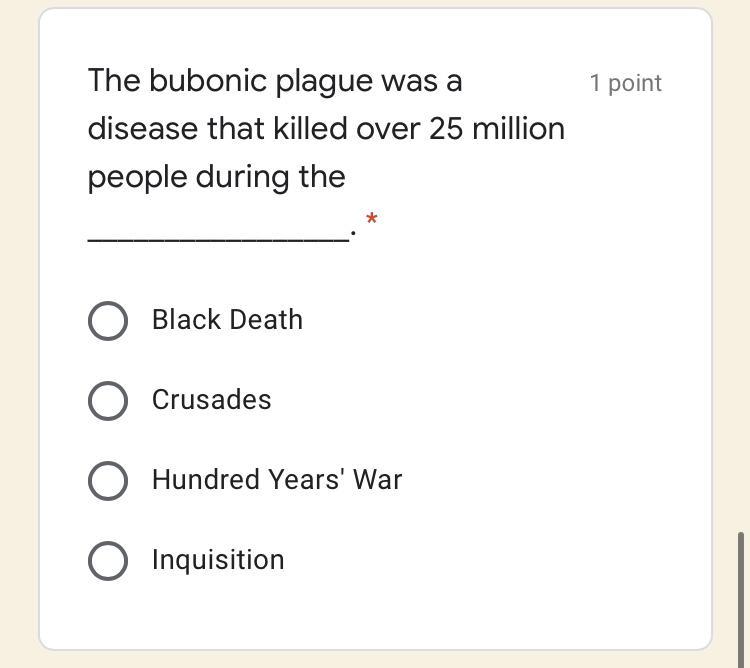The height and width of the screenshot is (668, 750).
Task: Pick the Hundred Years' War option
Action: pyautogui.click(x=108, y=481)
